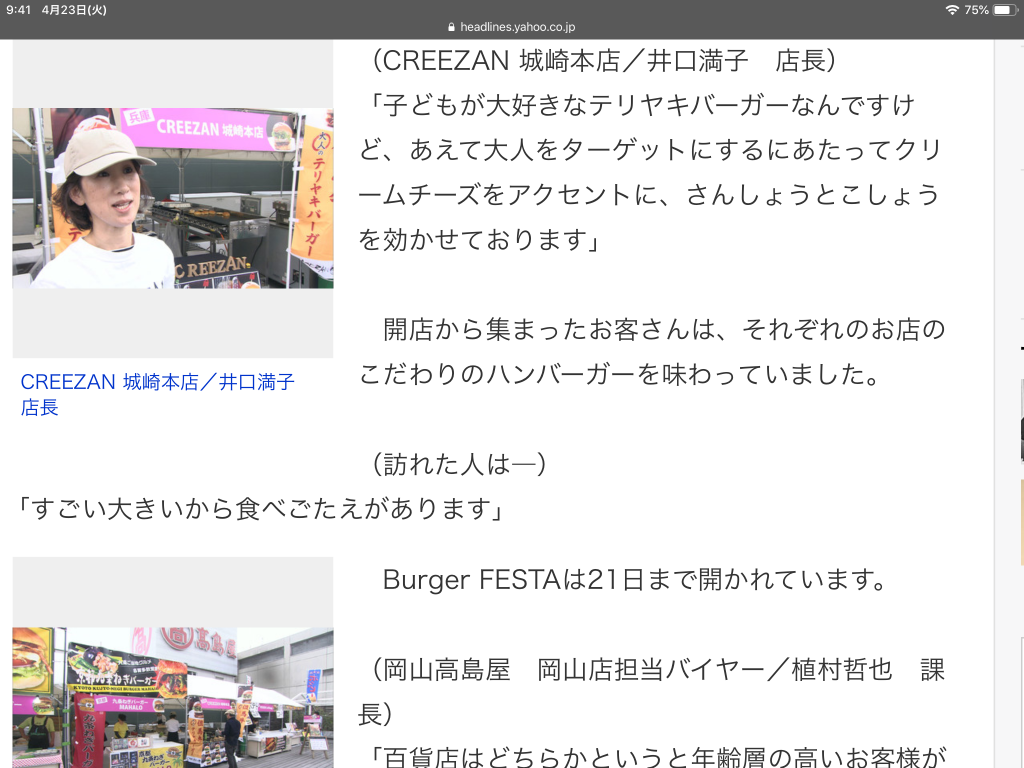
Task: Open the CREEZAN store manager photo
Action: pyautogui.click(x=172, y=198)
